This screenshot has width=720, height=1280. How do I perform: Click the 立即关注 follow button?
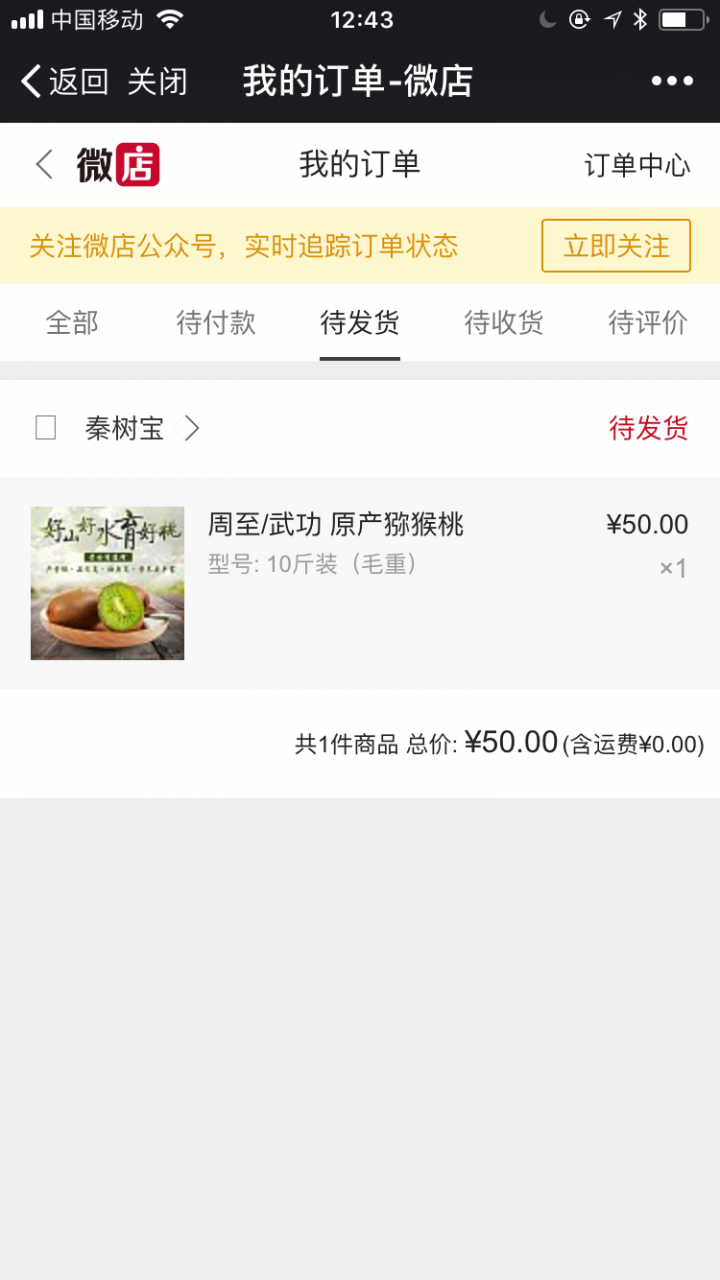(615, 245)
